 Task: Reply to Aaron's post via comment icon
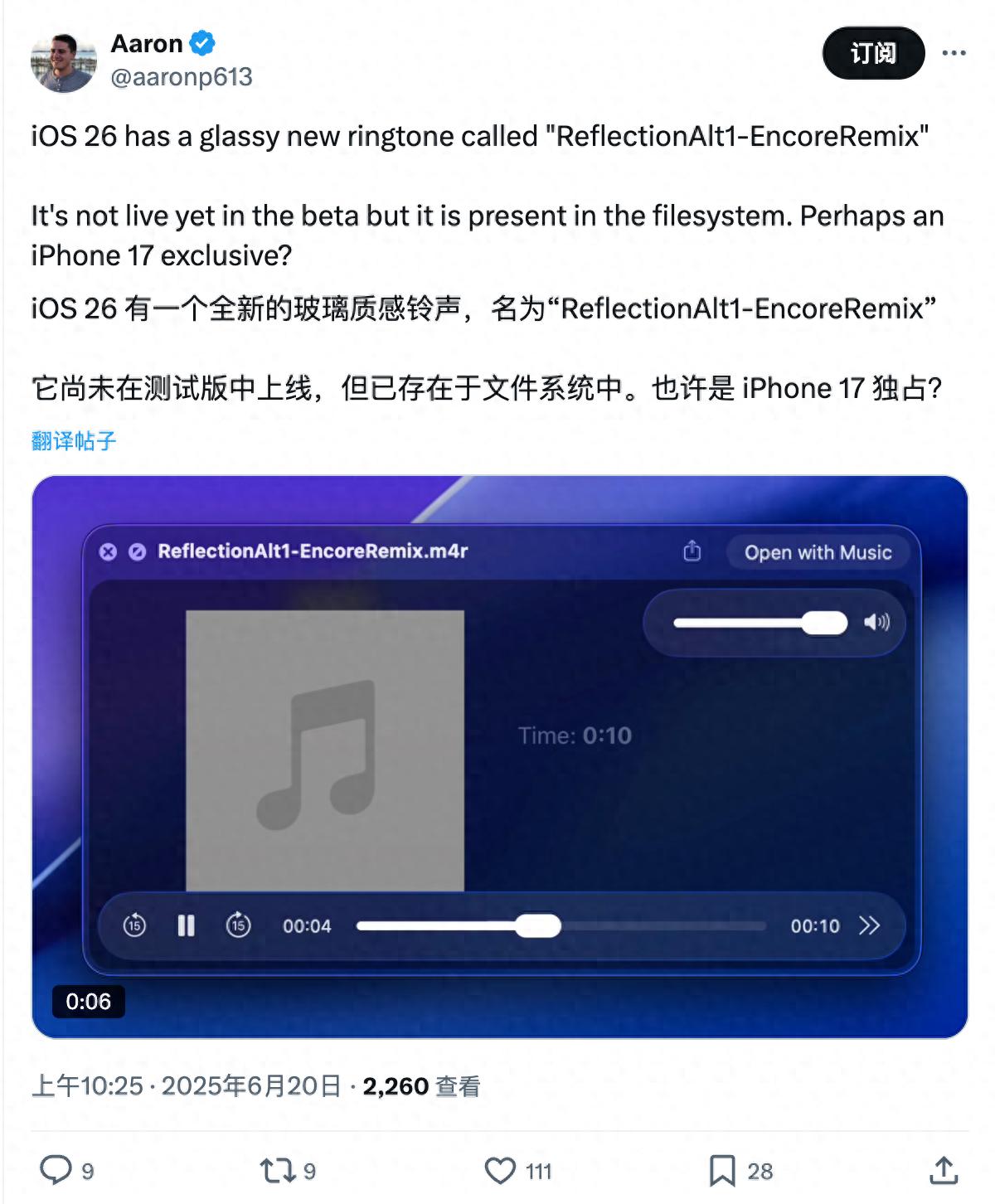(56, 1170)
